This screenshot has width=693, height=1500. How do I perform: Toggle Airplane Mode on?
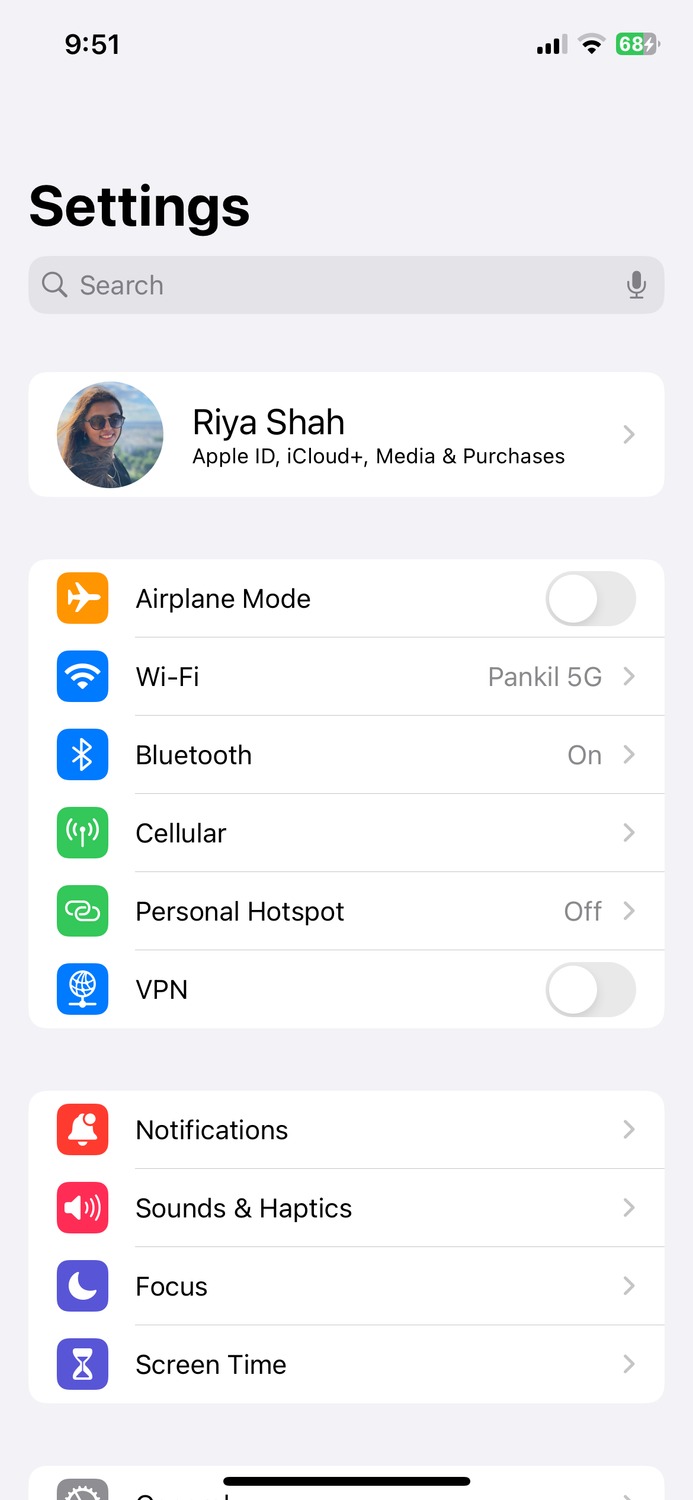(590, 599)
